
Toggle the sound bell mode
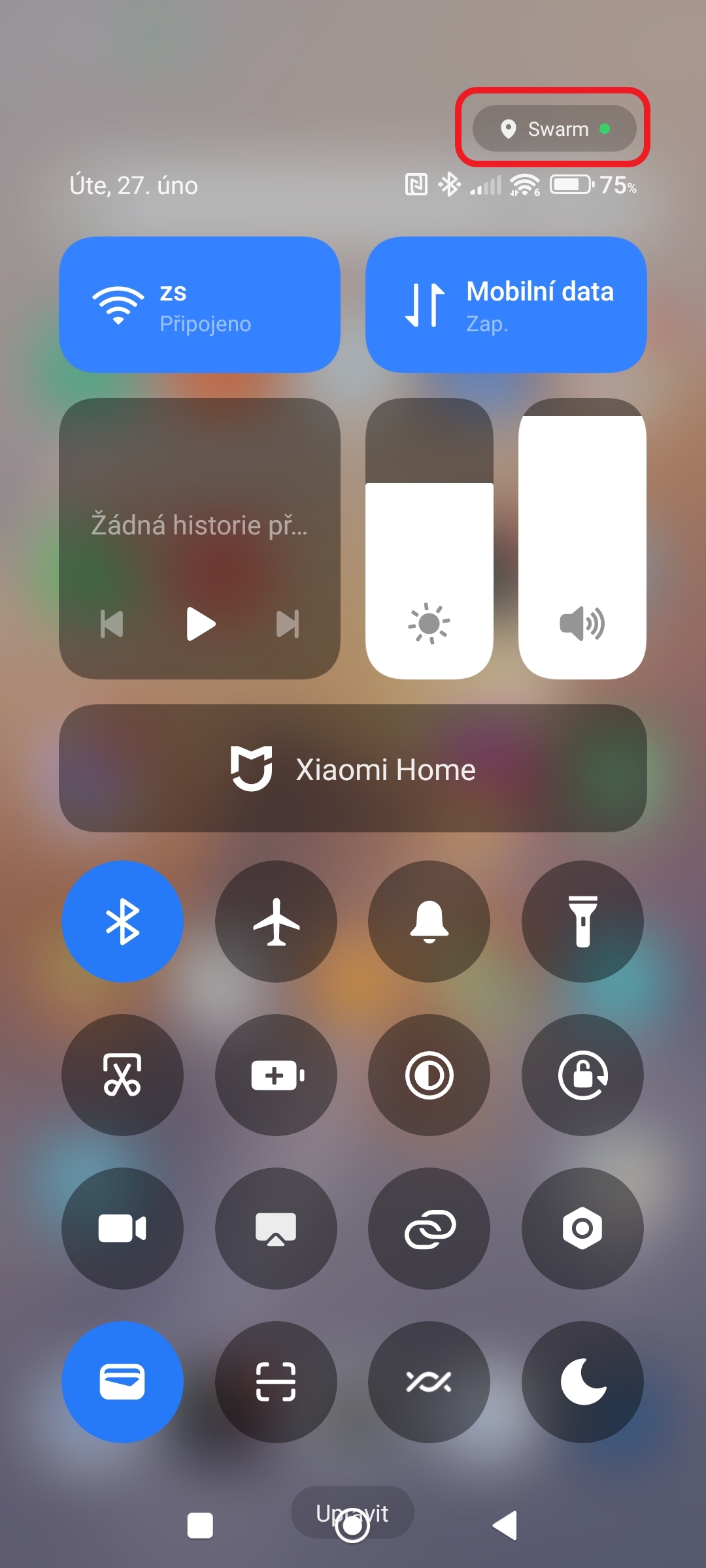click(x=429, y=921)
